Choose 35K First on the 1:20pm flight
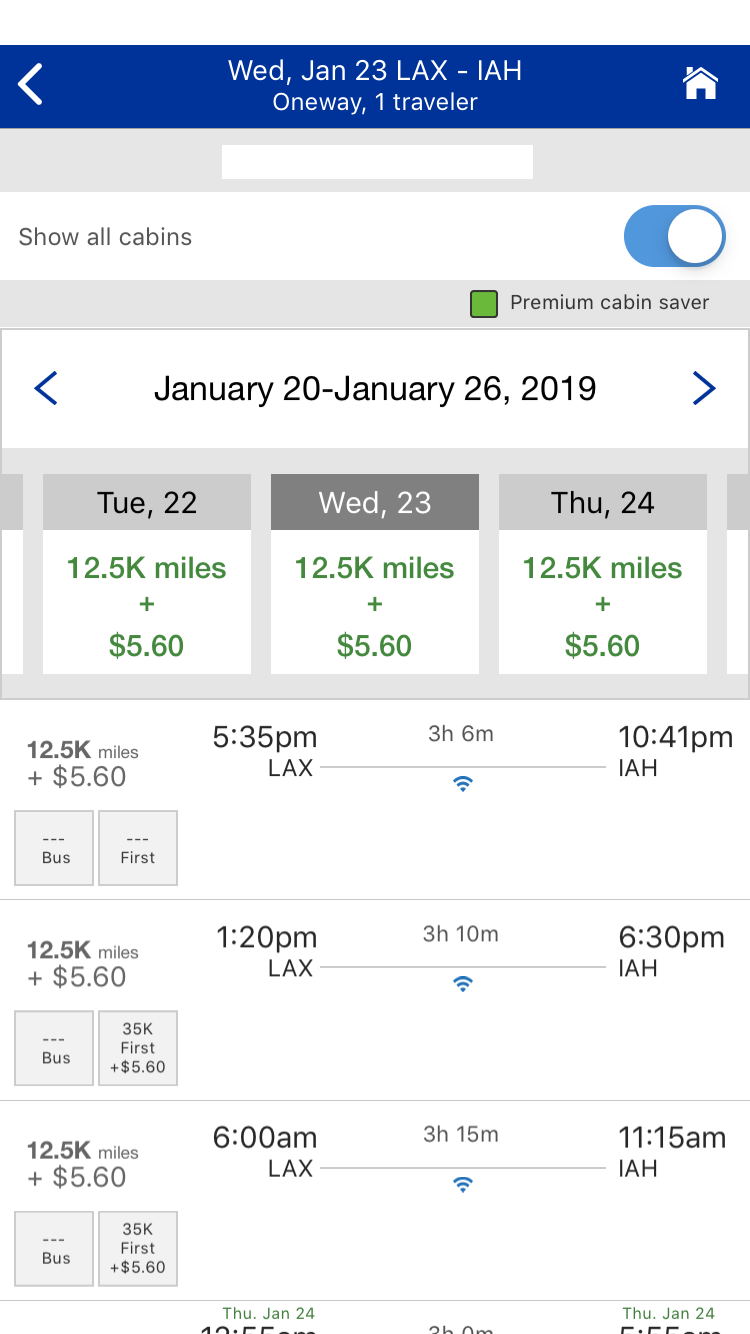The width and height of the screenshot is (750, 1334). (138, 1048)
